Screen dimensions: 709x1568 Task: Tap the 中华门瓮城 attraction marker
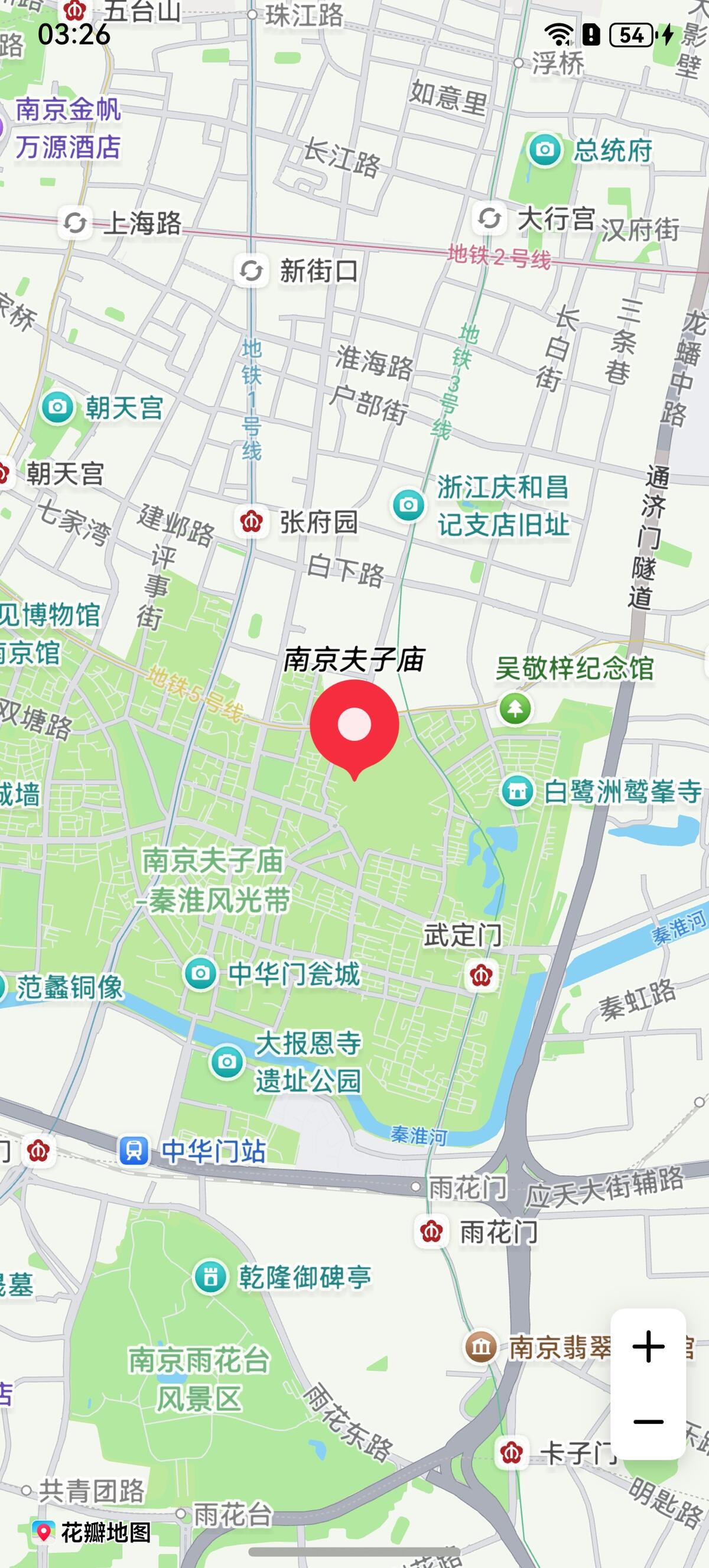[200, 974]
